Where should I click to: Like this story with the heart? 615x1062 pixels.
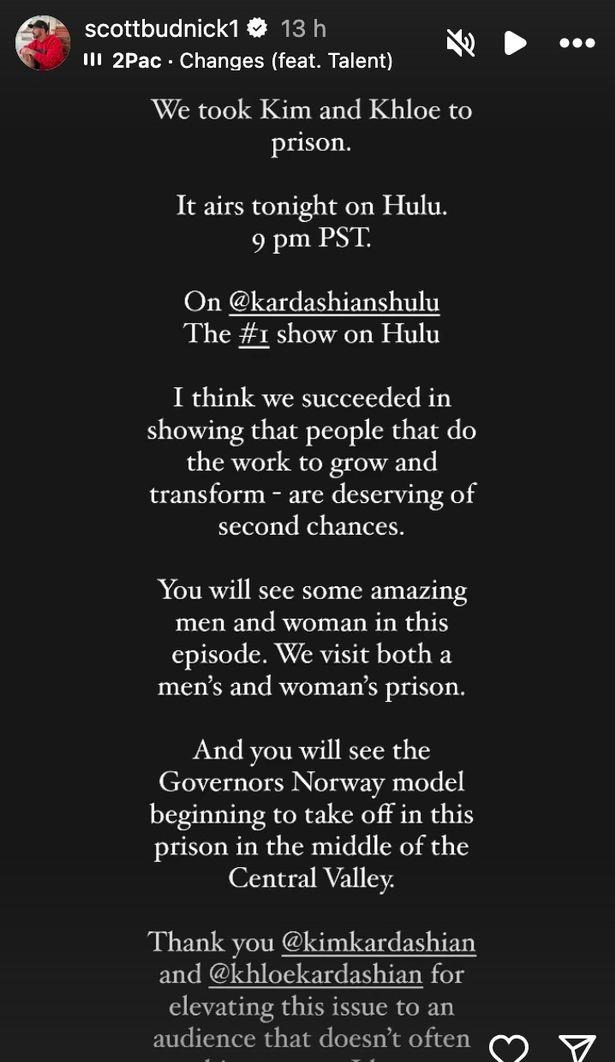tap(508, 1046)
